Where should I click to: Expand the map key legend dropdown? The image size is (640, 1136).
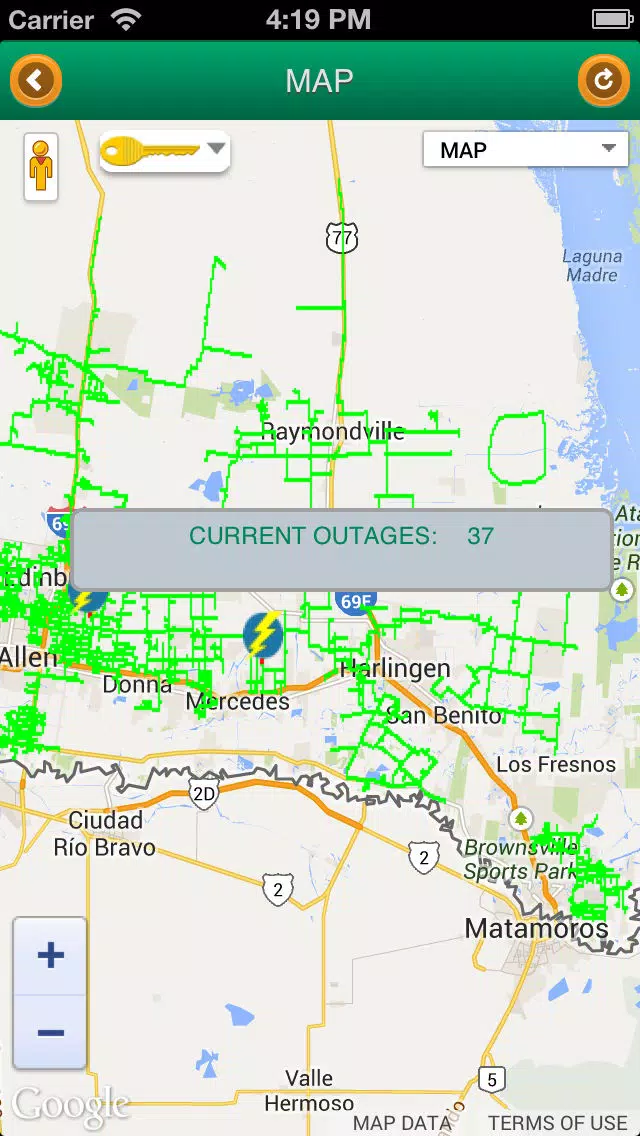165,151
